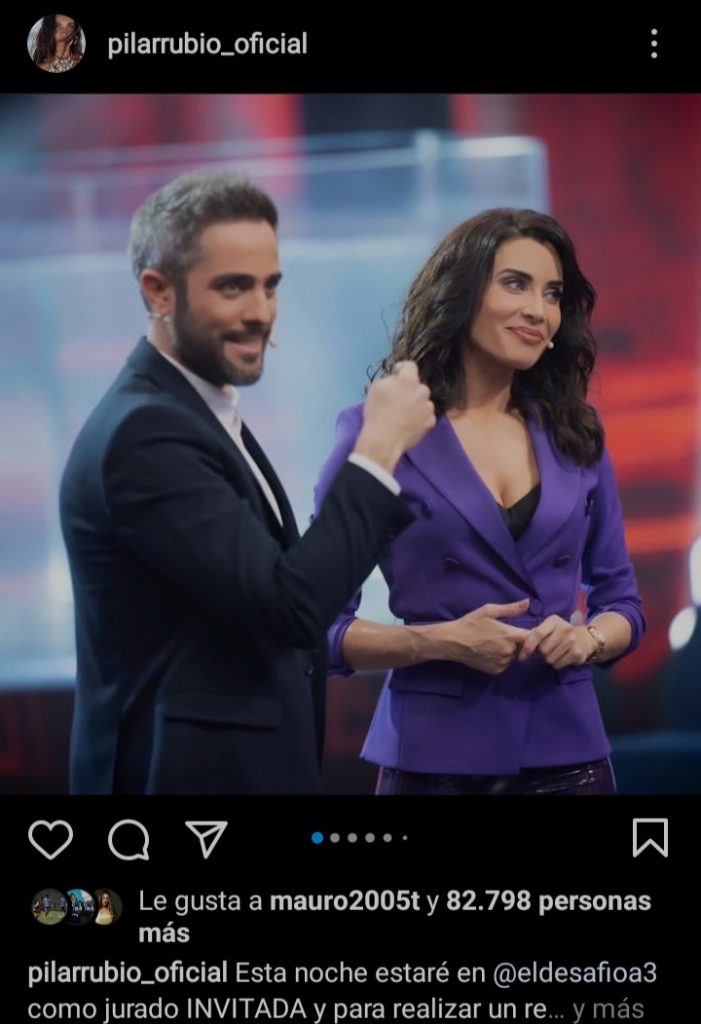Tap the pilarrubio_oficial username in post header

pyautogui.click(x=207, y=45)
